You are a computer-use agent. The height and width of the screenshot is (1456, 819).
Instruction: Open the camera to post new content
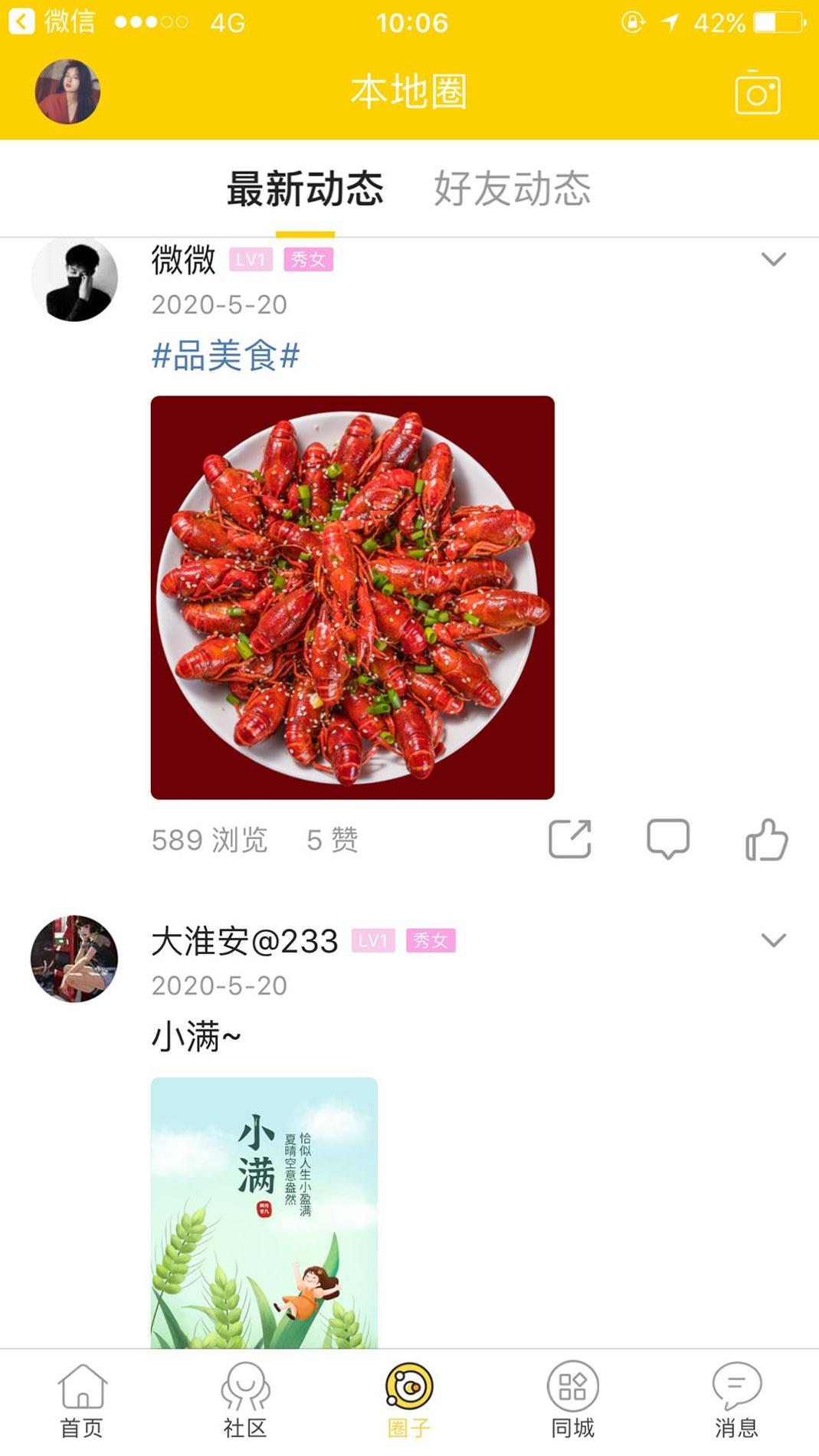(757, 92)
